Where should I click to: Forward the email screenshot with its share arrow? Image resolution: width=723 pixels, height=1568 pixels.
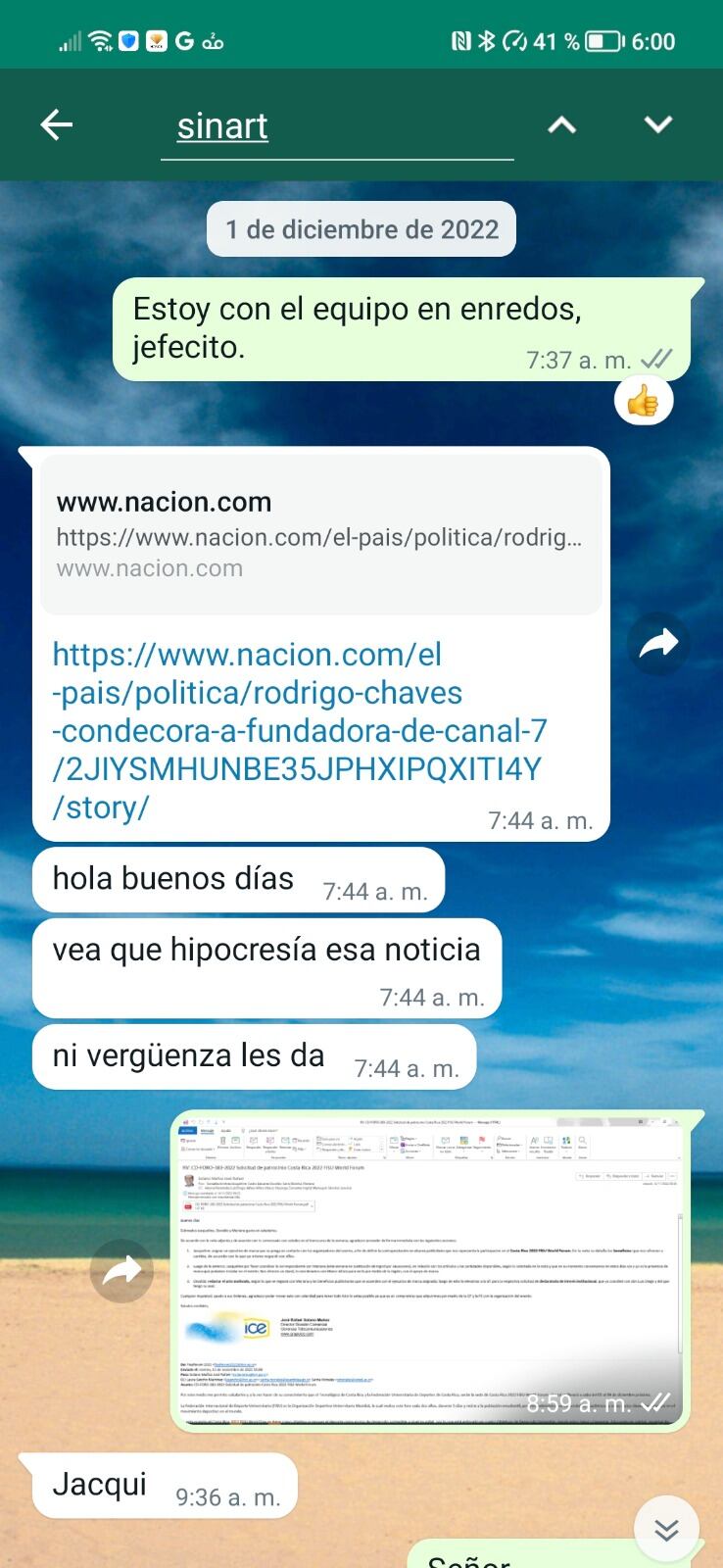click(x=120, y=1271)
